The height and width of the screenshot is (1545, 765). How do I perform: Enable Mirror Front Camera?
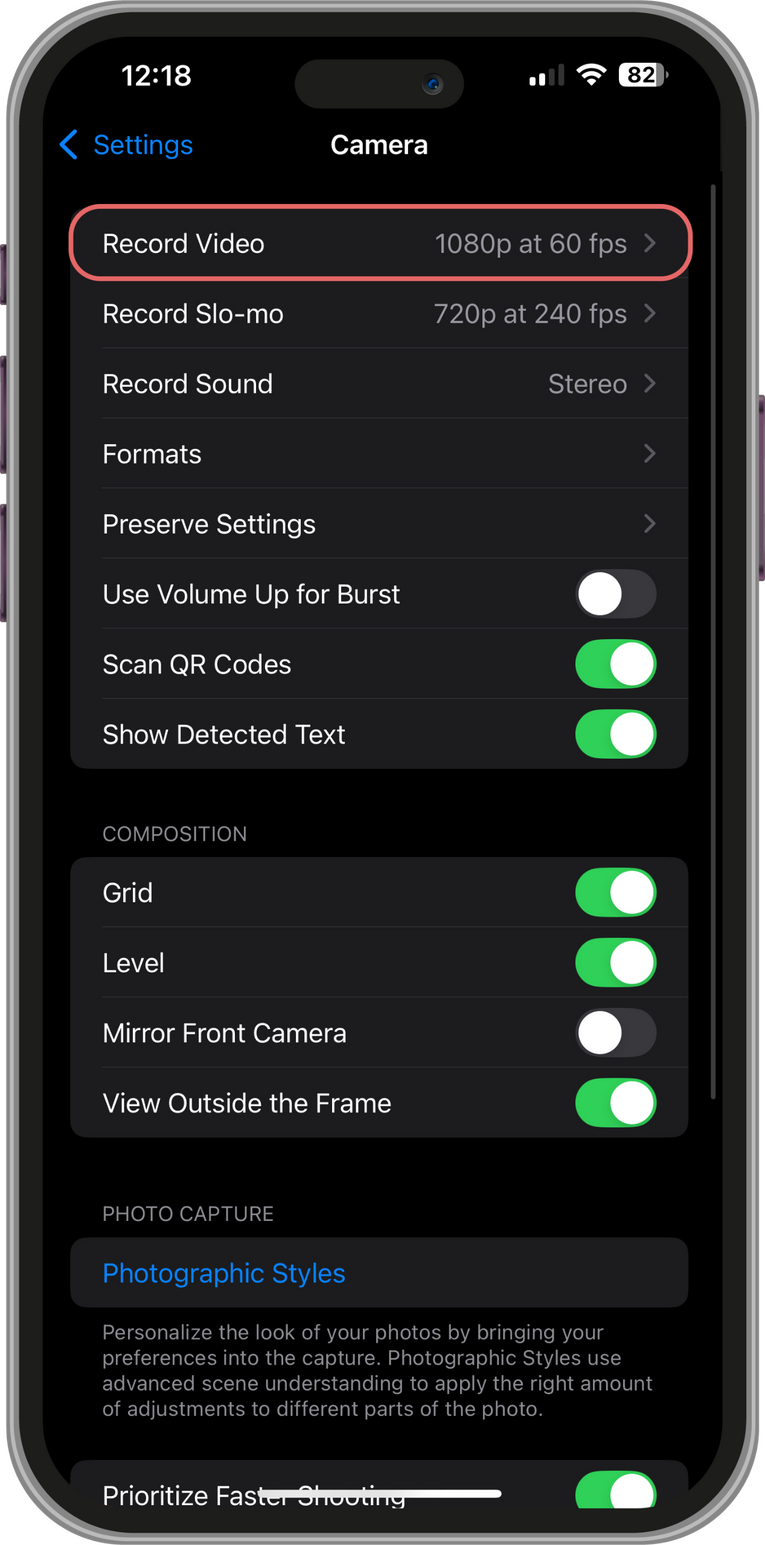(615, 1033)
